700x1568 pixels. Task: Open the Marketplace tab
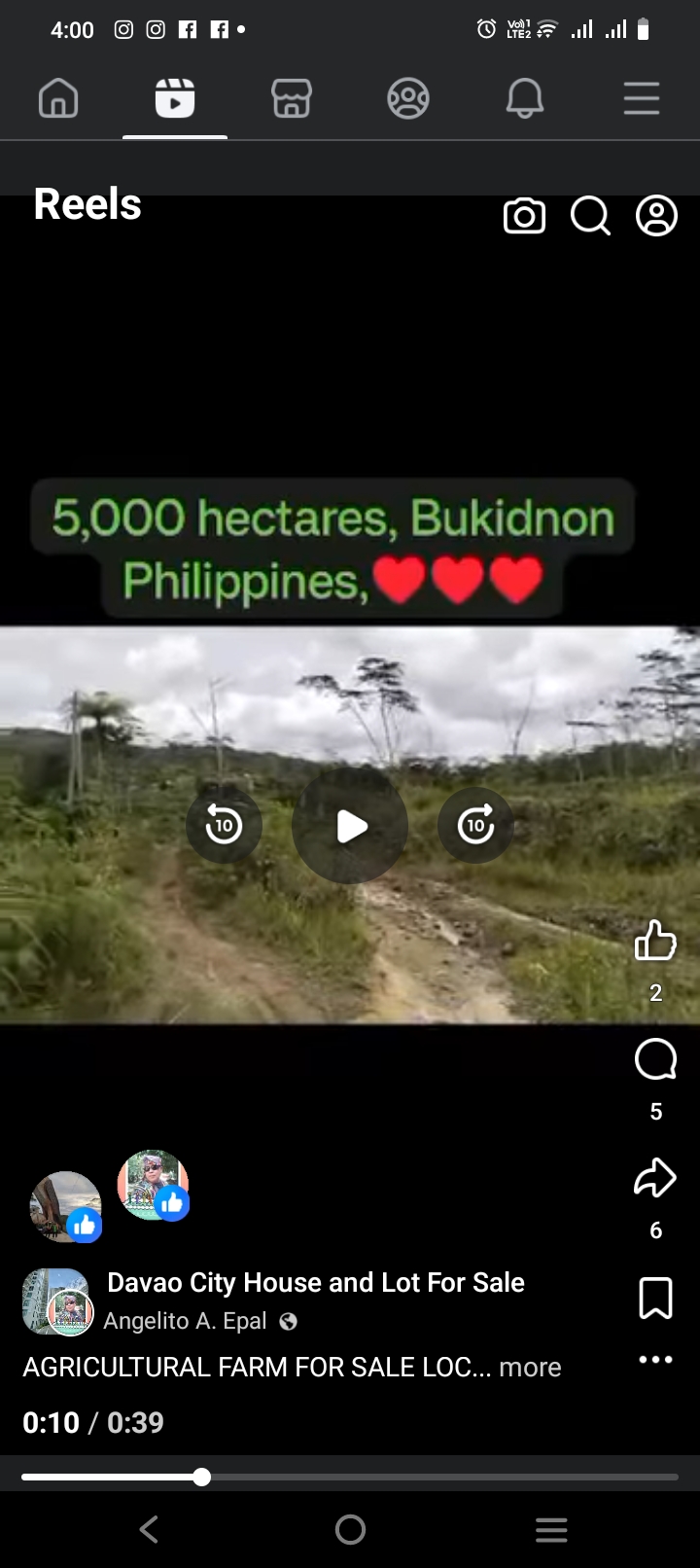[292, 98]
